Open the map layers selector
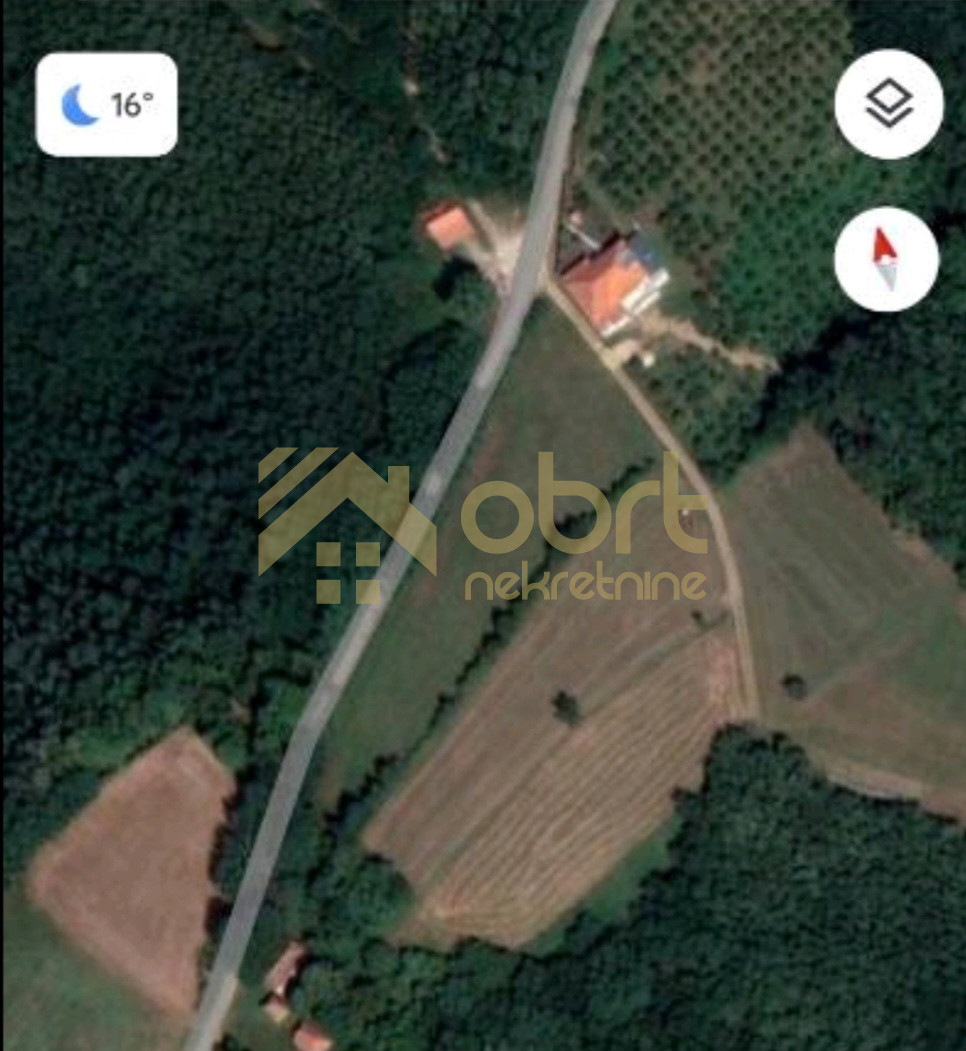 [x=888, y=104]
